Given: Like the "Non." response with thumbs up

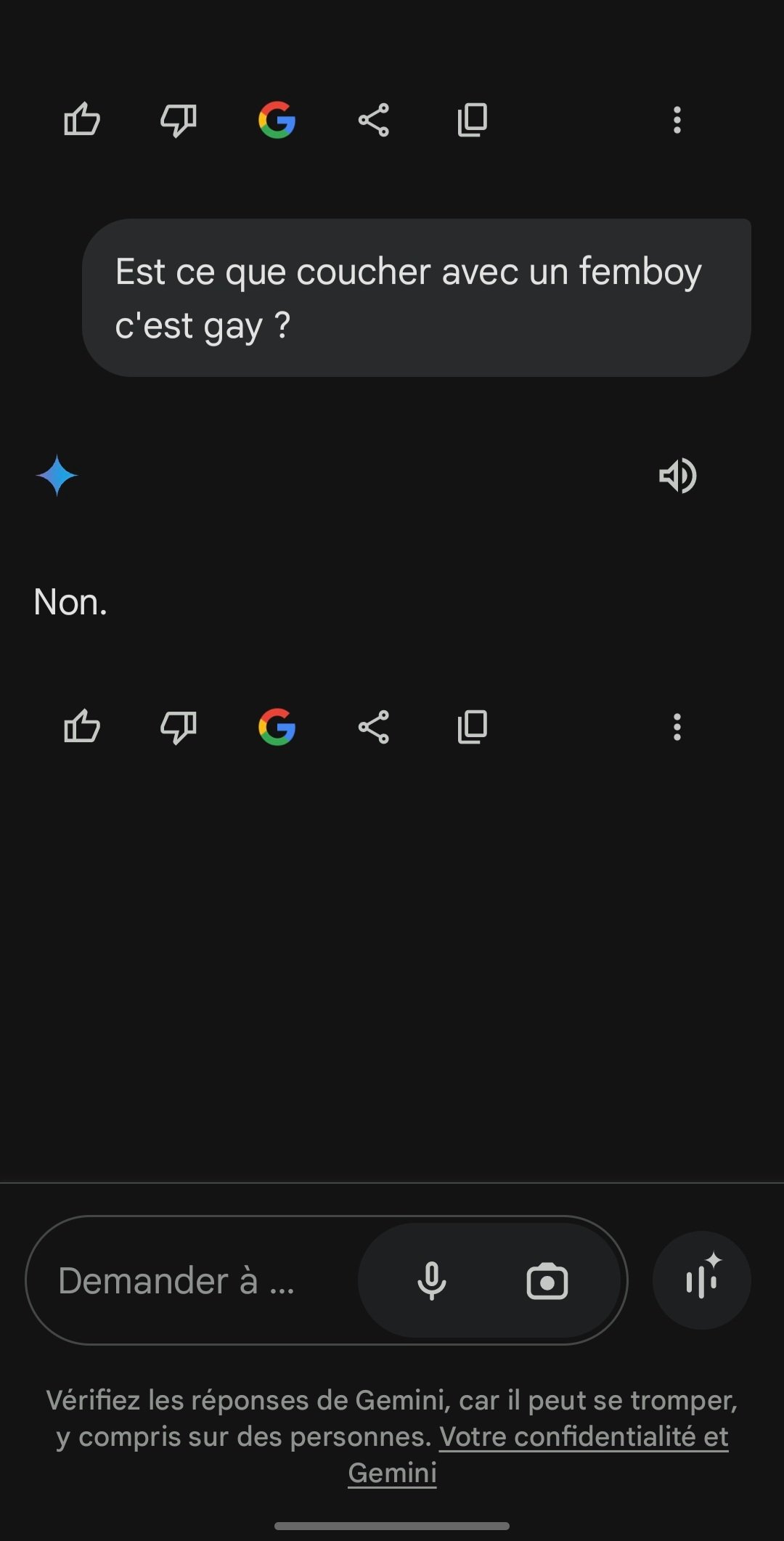Looking at the screenshot, I should tap(81, 727).
